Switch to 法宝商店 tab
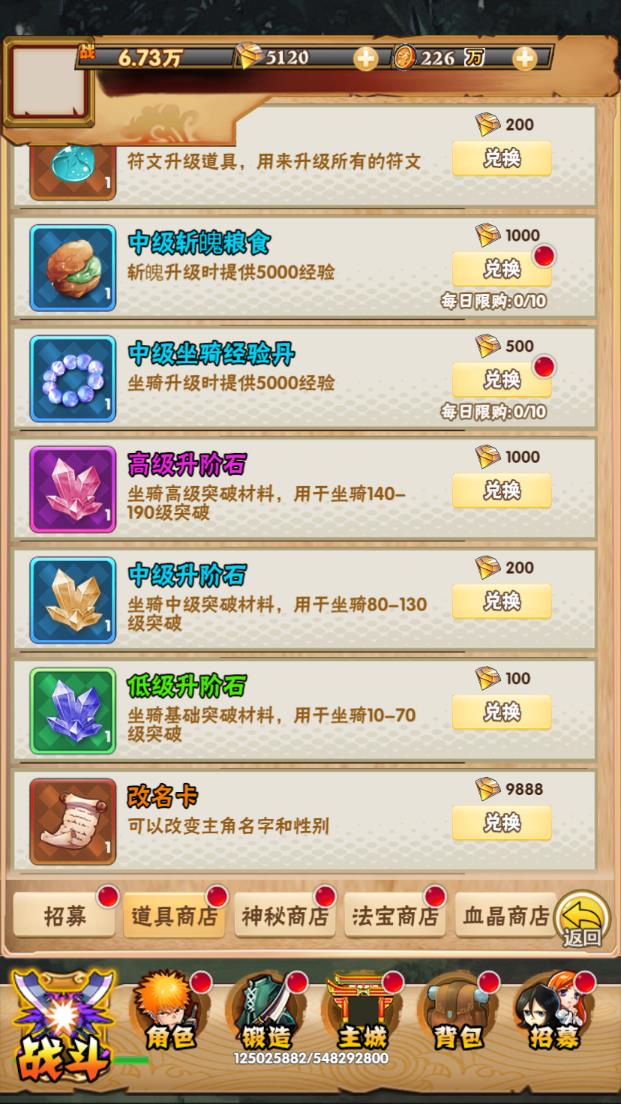This screenshot has width=621, height=1104. (395, 915)
